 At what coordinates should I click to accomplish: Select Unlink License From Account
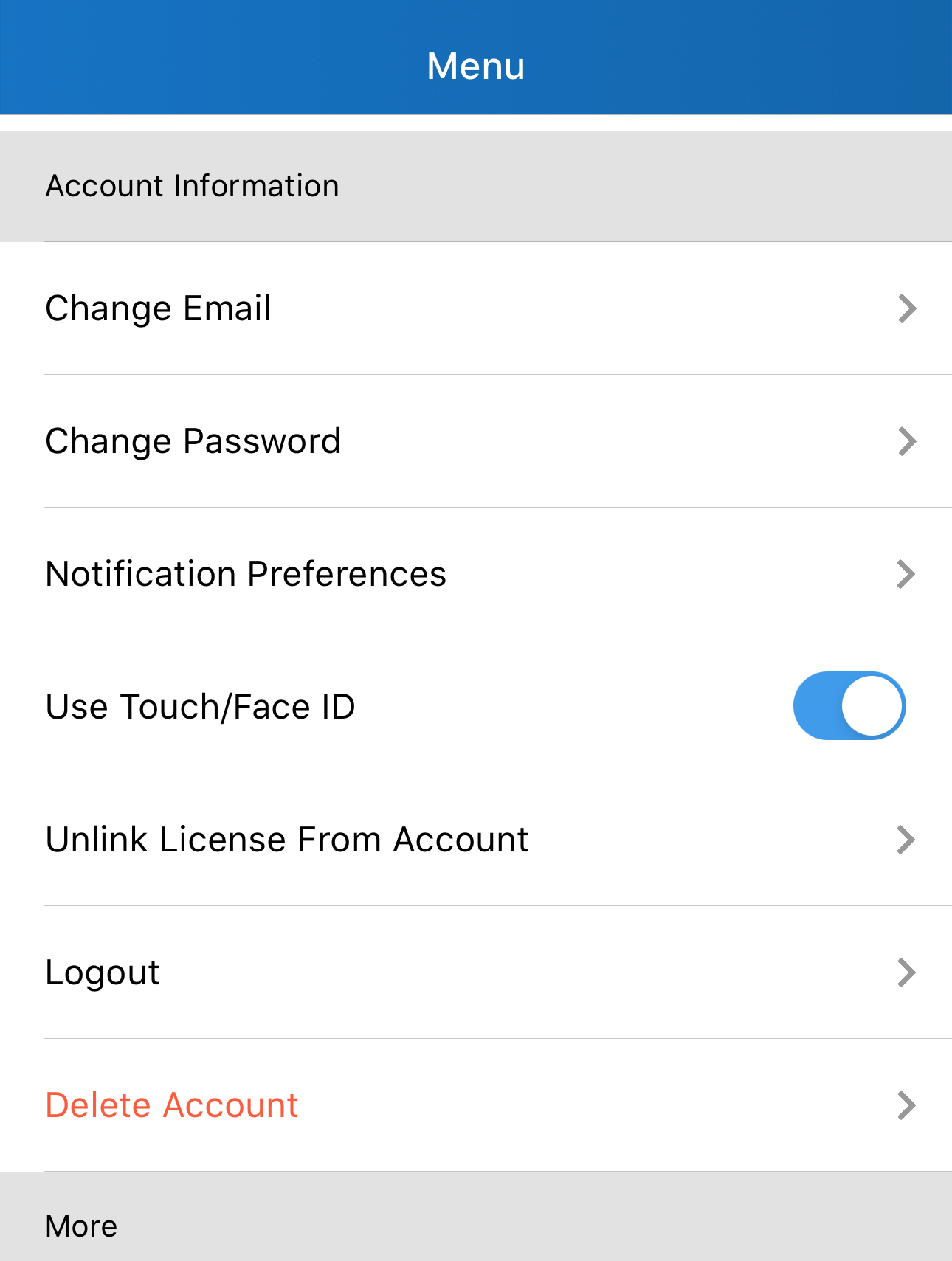476,840
